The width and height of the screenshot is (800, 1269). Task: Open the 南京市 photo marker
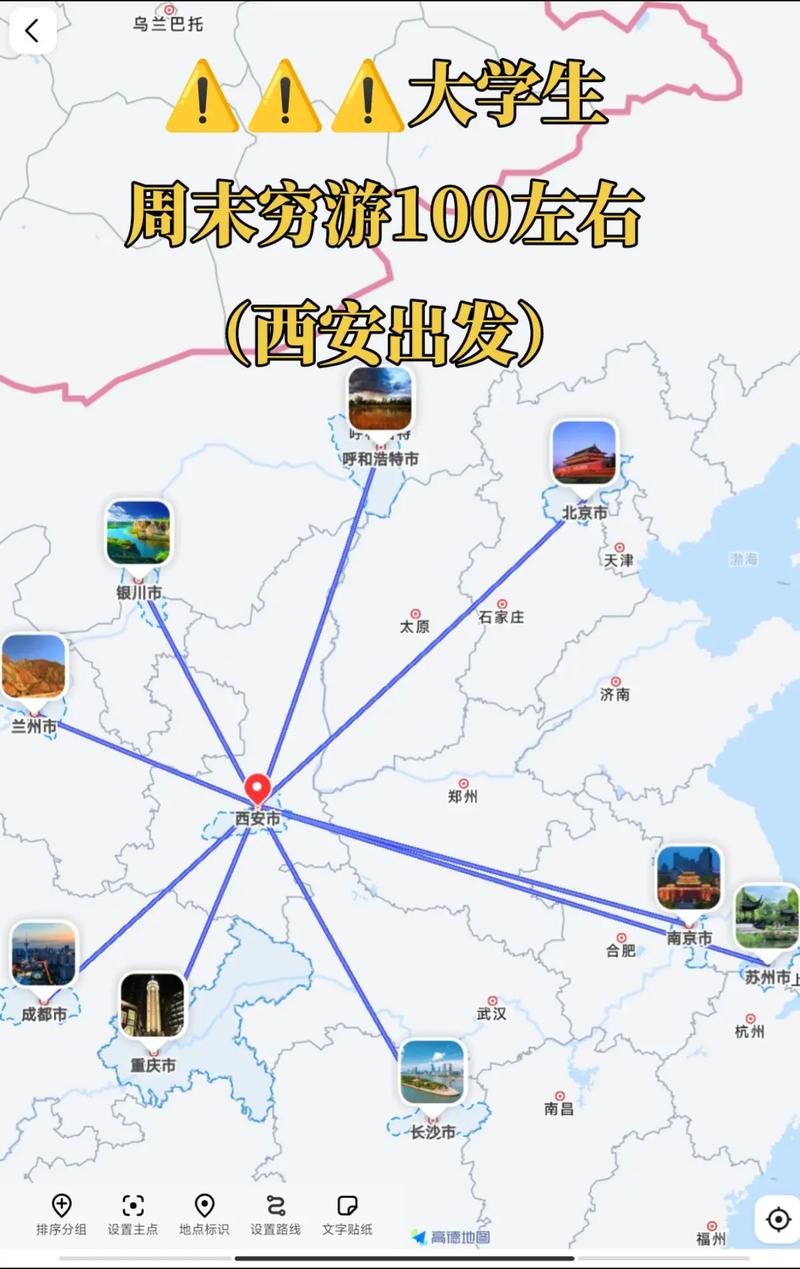[x=689, y=878]
